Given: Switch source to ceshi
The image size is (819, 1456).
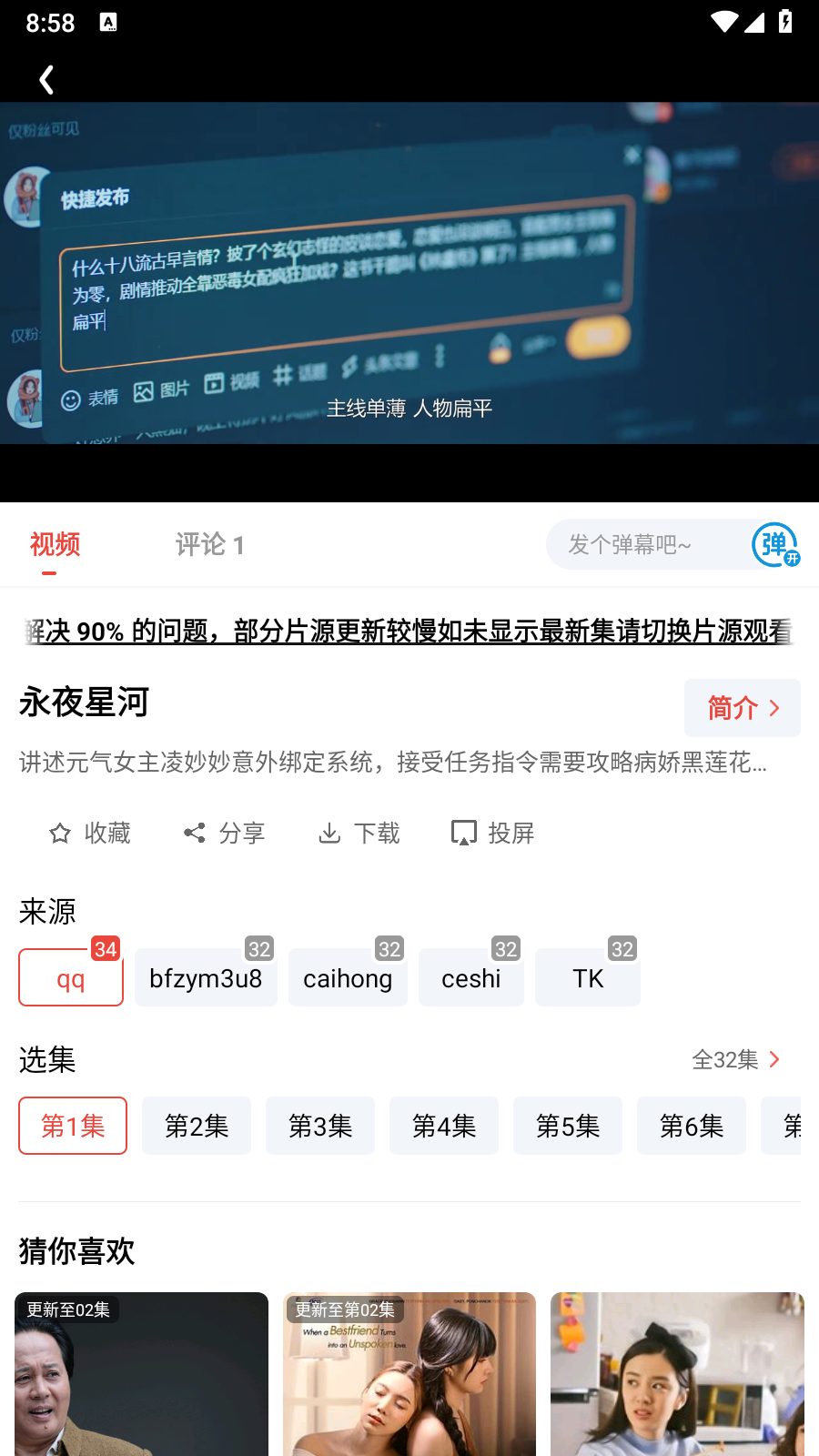Looking at the screenshot, I should point(470,978).
